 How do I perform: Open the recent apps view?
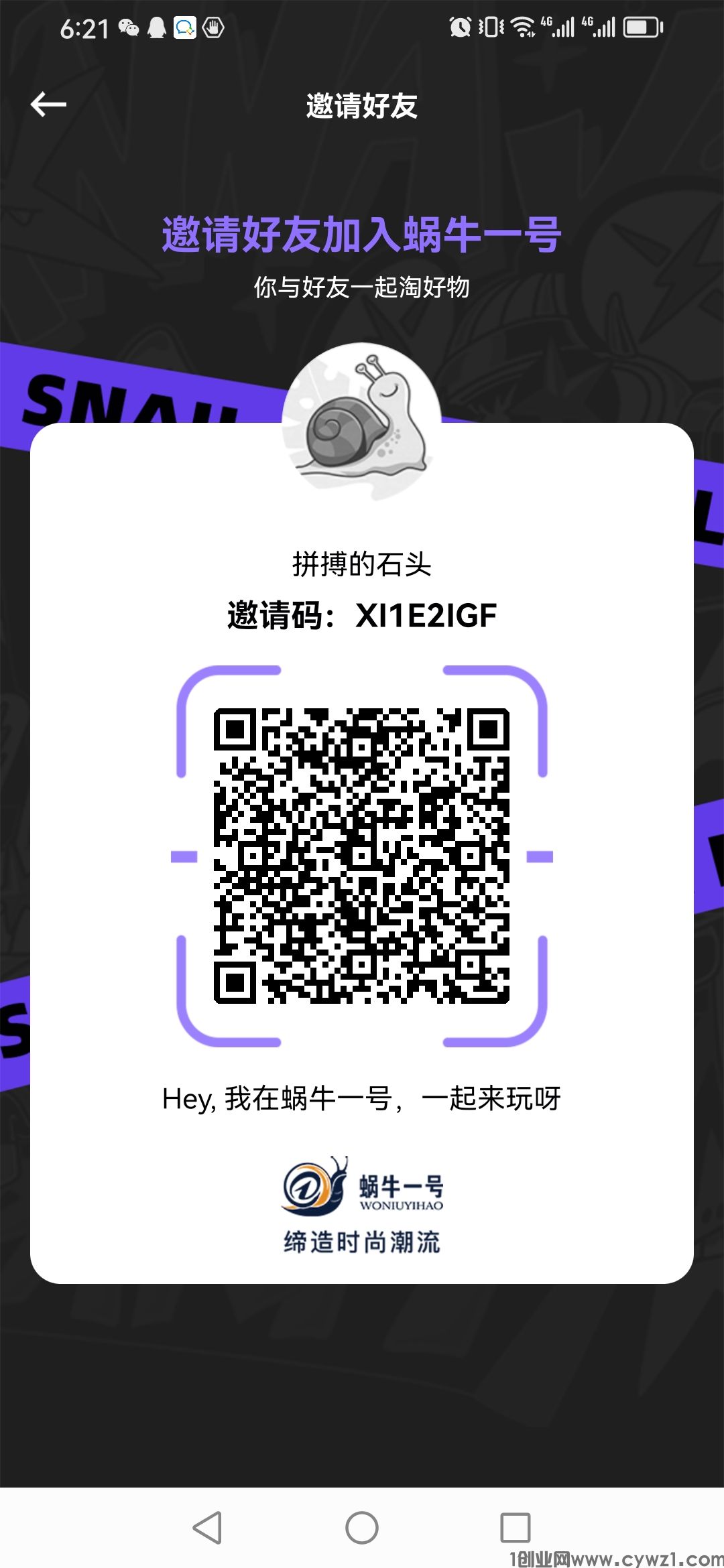point(516,1528)
